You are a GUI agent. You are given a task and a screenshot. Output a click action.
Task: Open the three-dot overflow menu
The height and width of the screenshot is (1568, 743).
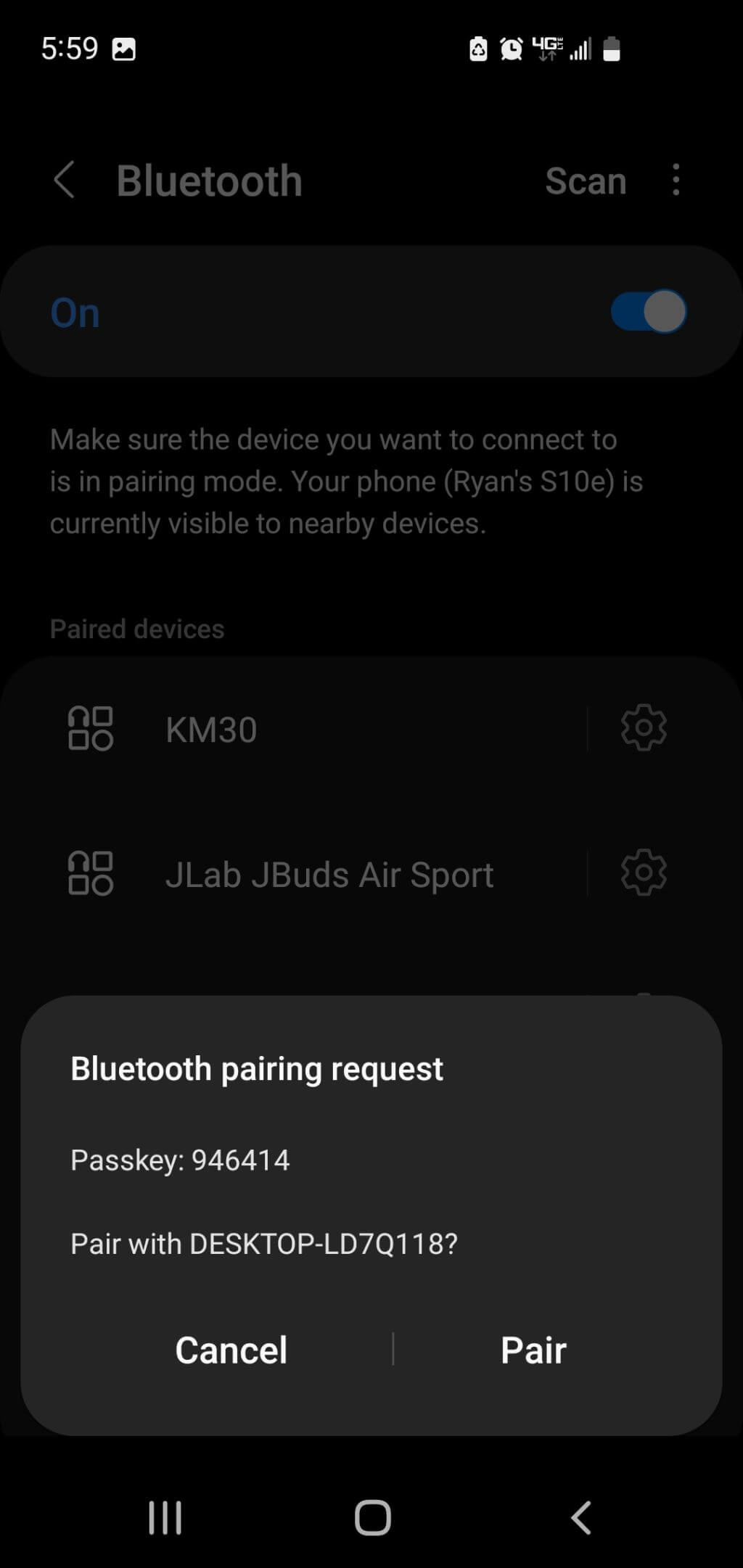(x=676, y=180)
